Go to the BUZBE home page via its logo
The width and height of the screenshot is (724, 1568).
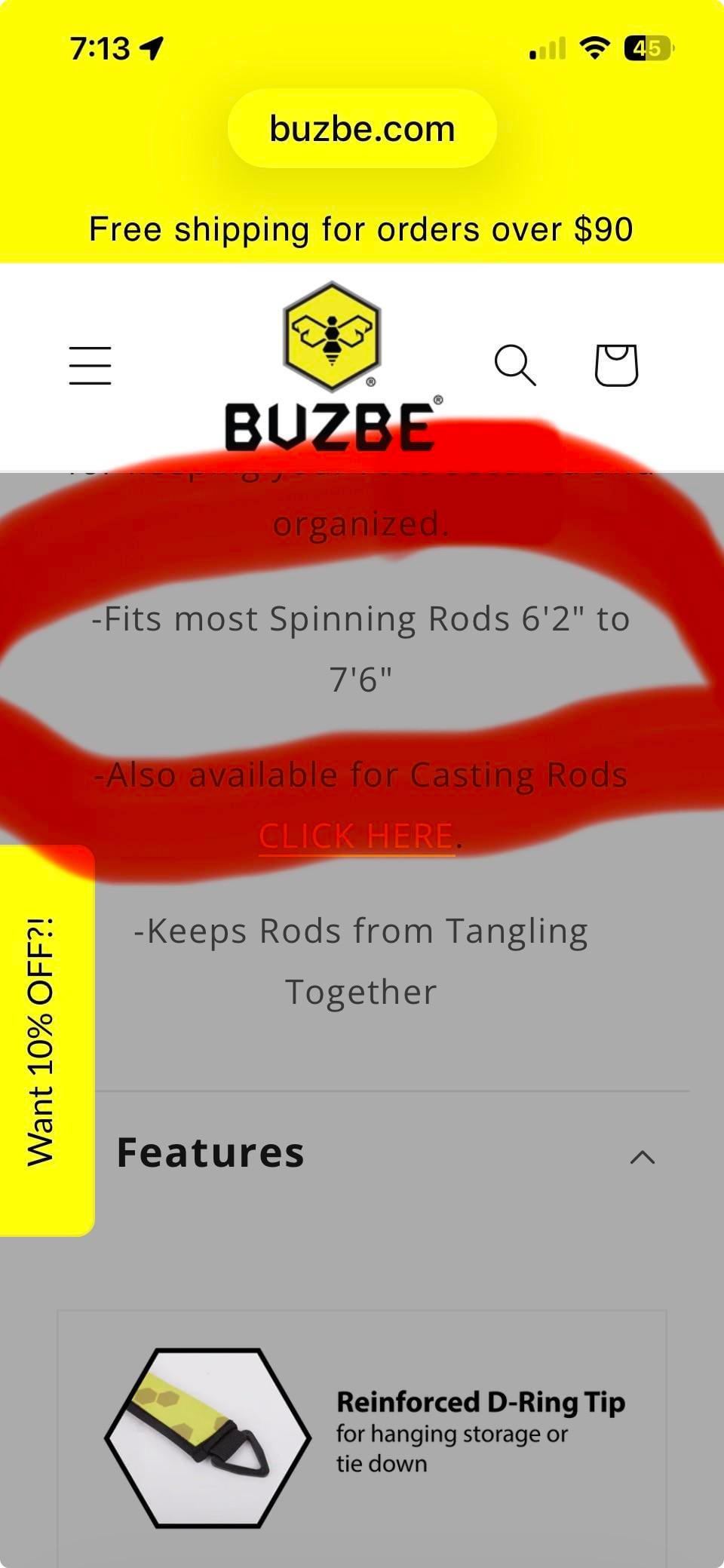point(332,367)
